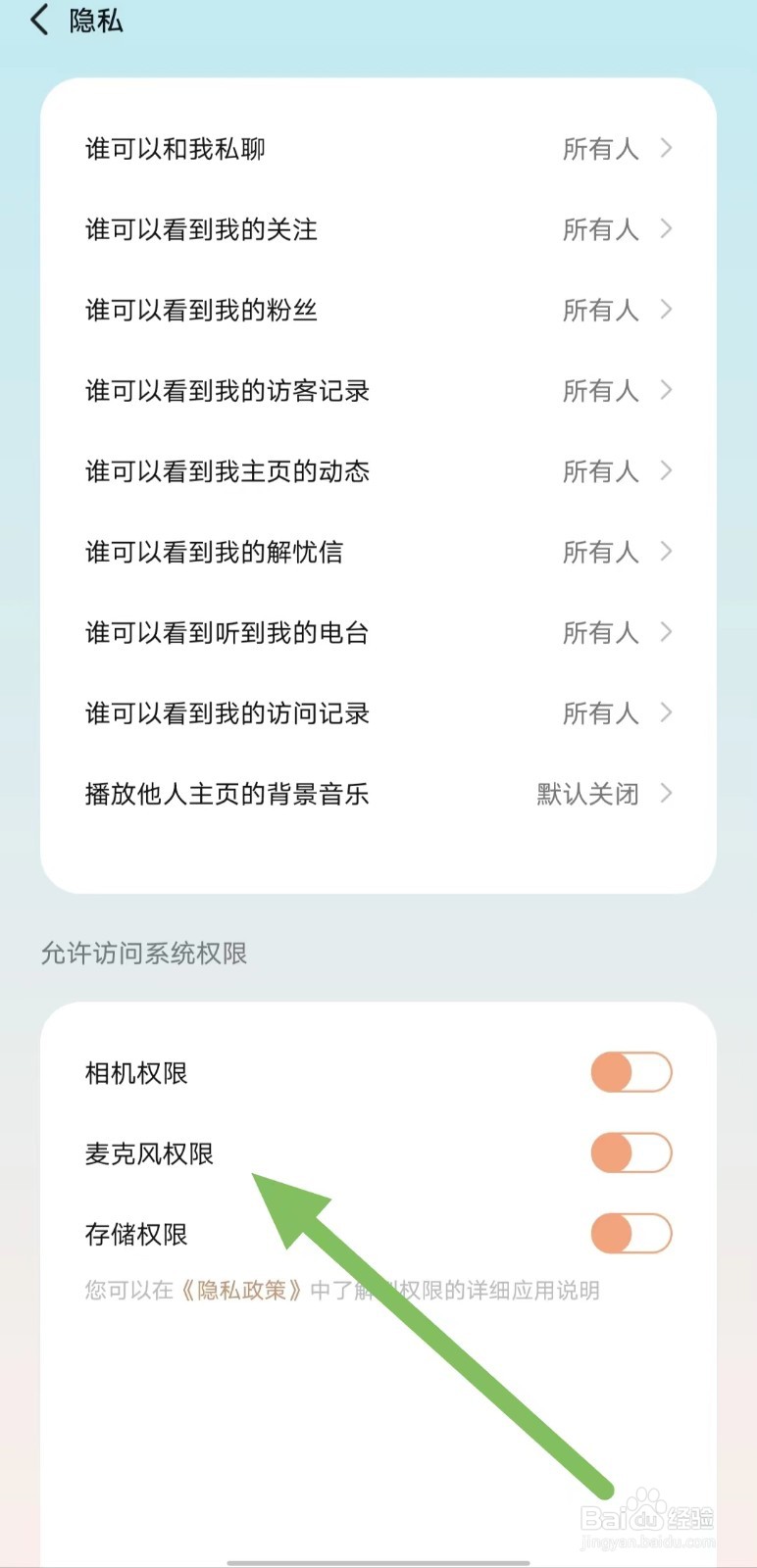This screenshot has height=1568, width=757.
Task: Turn on the 麦克风权限 microphone switch
Action: coord(631,1152)
